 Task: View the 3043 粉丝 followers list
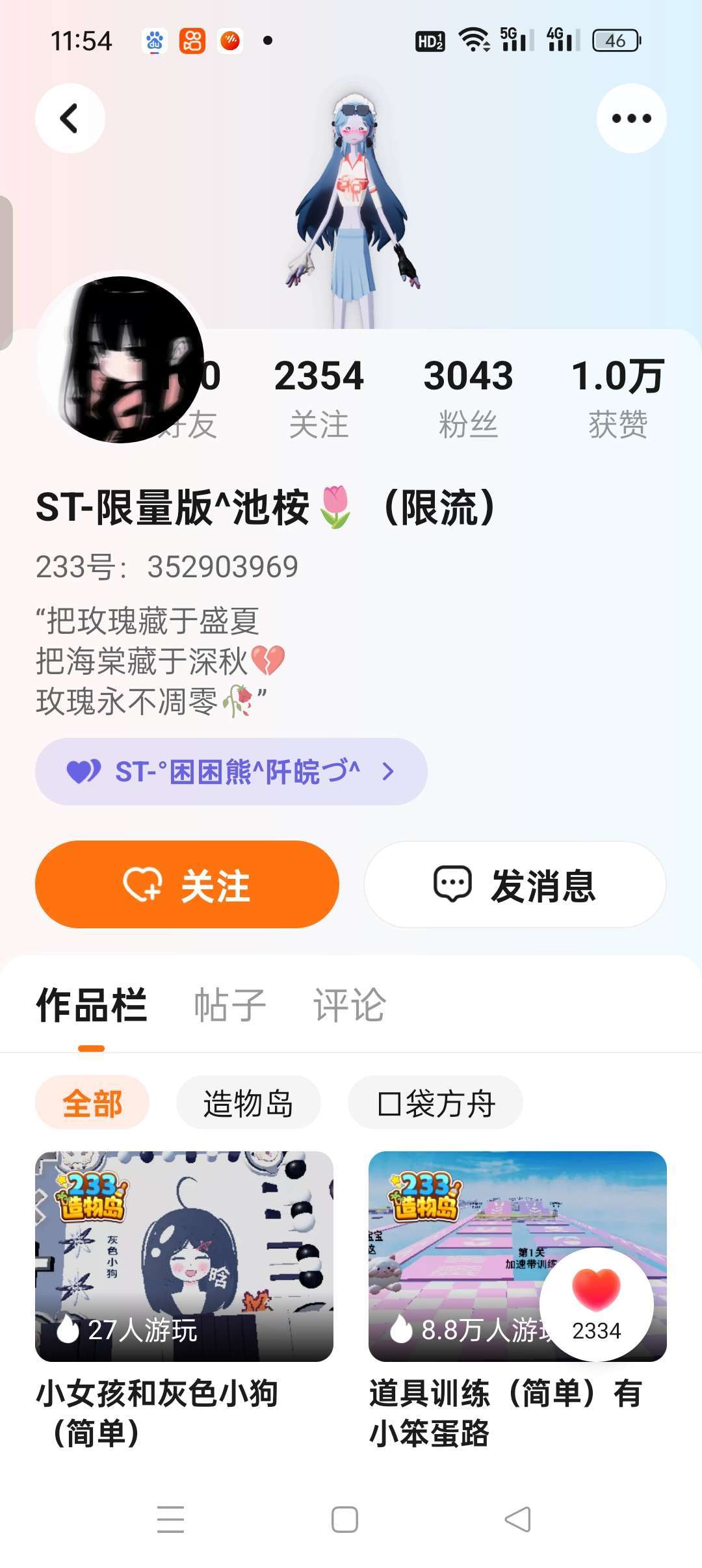(x=468, y=397)
